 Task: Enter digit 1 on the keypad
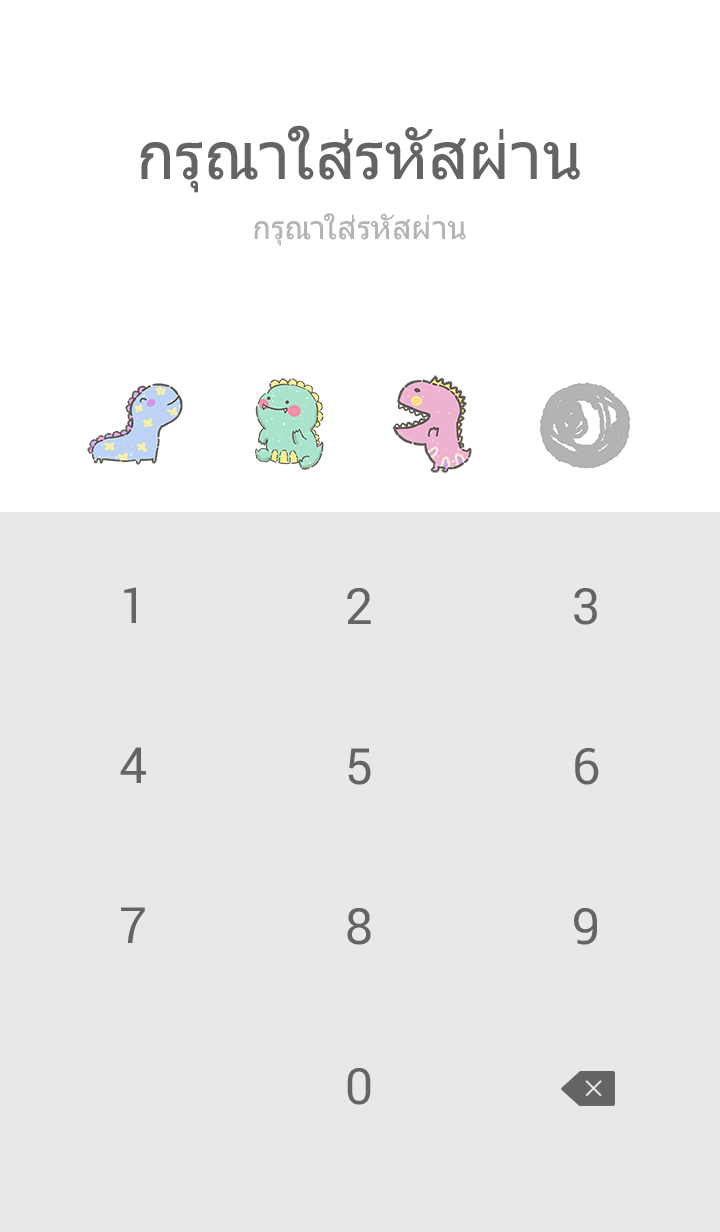(132, 607)
